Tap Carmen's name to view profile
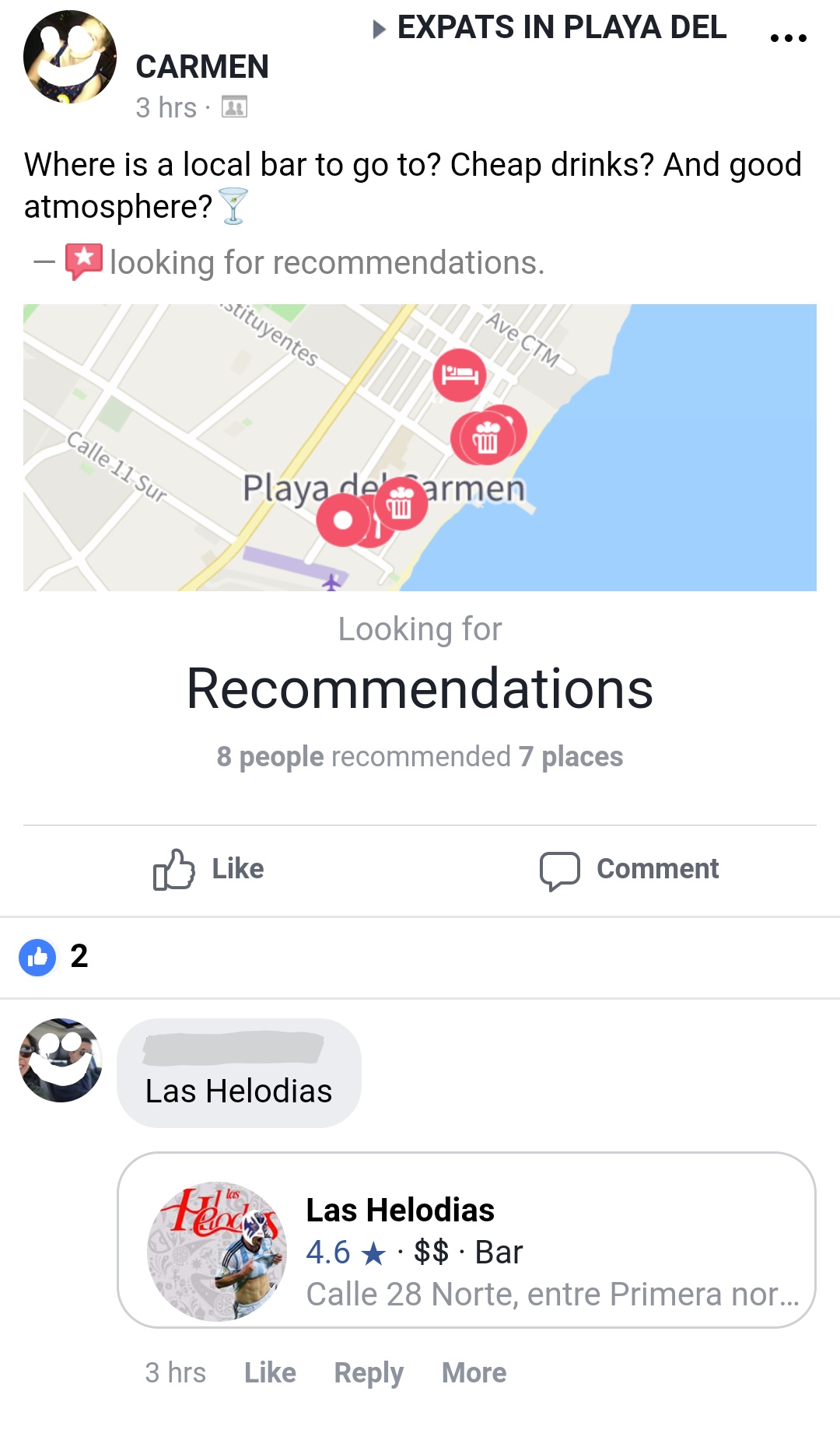 tap(202, 67)
